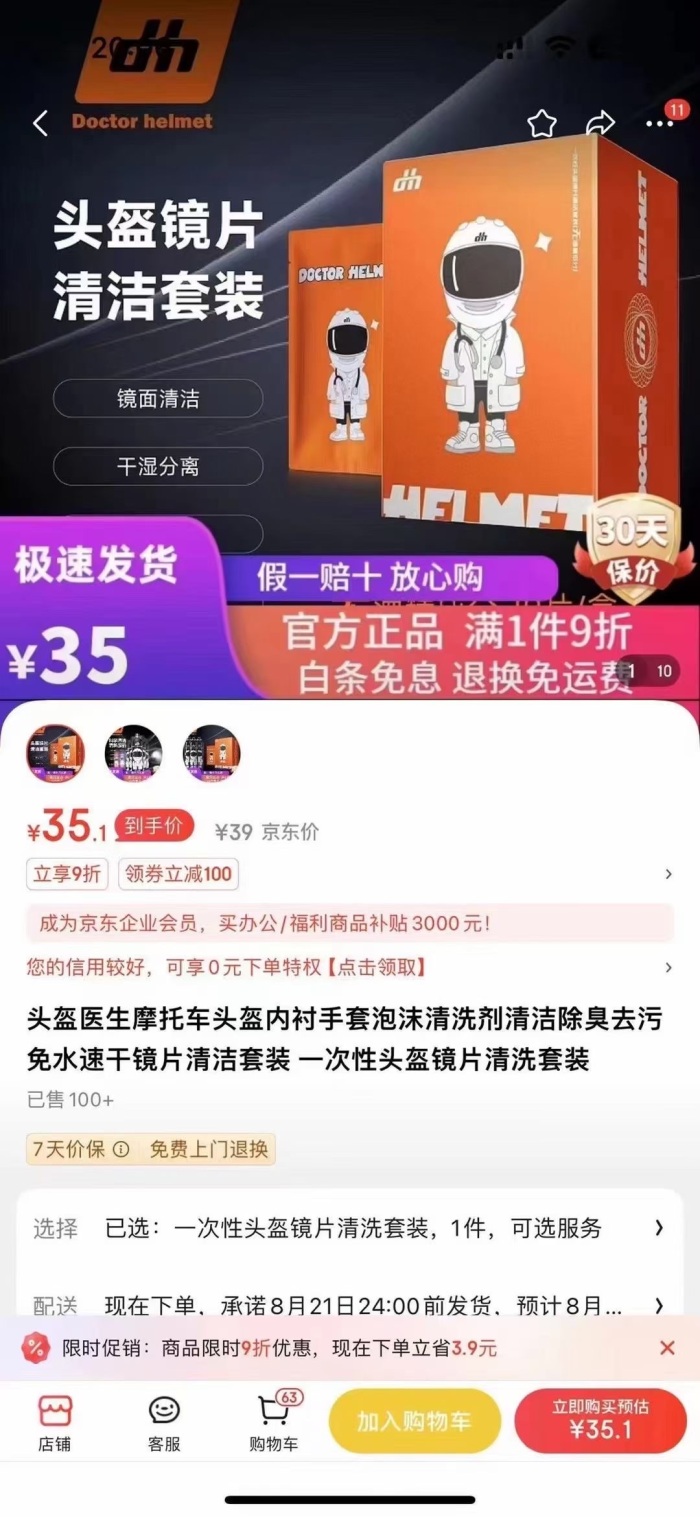Tap the 立享9折 discount tag
700x1517 pixels.
(x=67, y=874)
